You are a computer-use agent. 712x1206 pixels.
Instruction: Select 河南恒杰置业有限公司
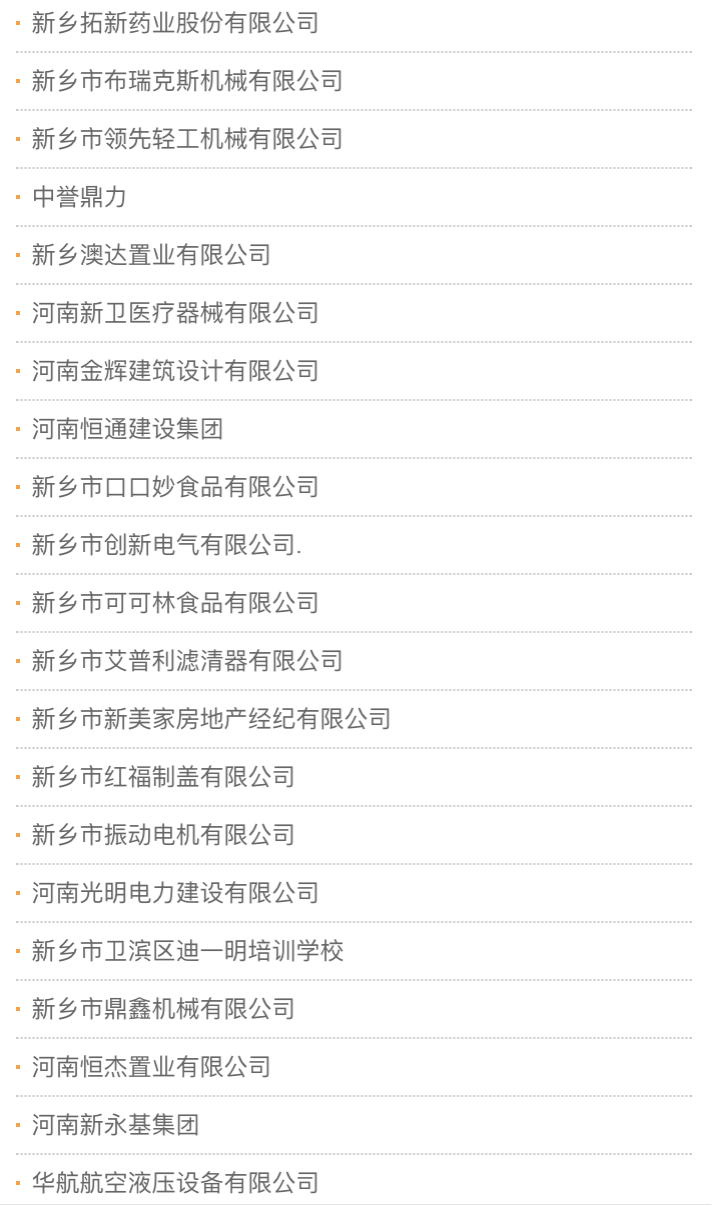pos(152,1067)
